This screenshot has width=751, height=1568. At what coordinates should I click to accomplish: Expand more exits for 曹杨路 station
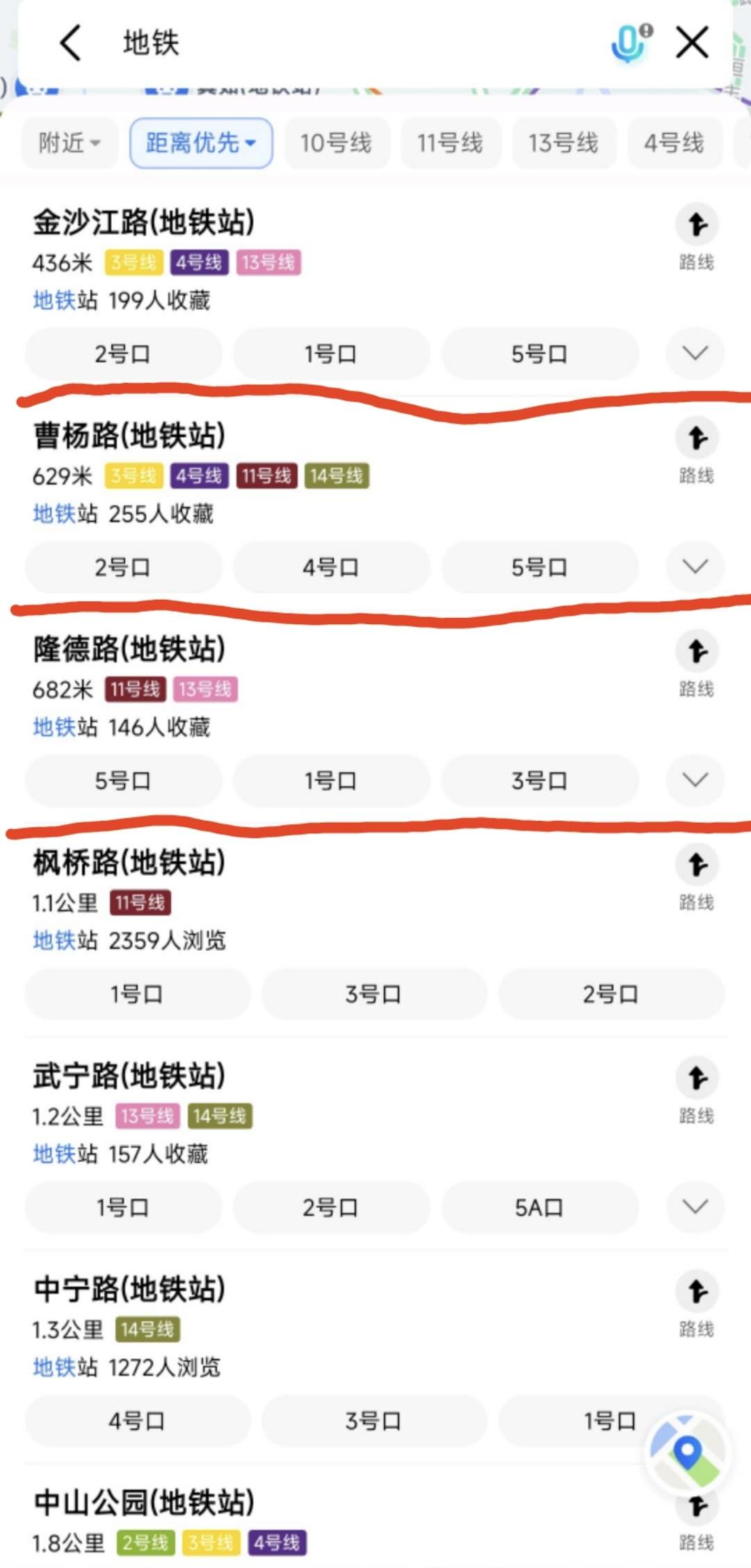pos(695,566)
